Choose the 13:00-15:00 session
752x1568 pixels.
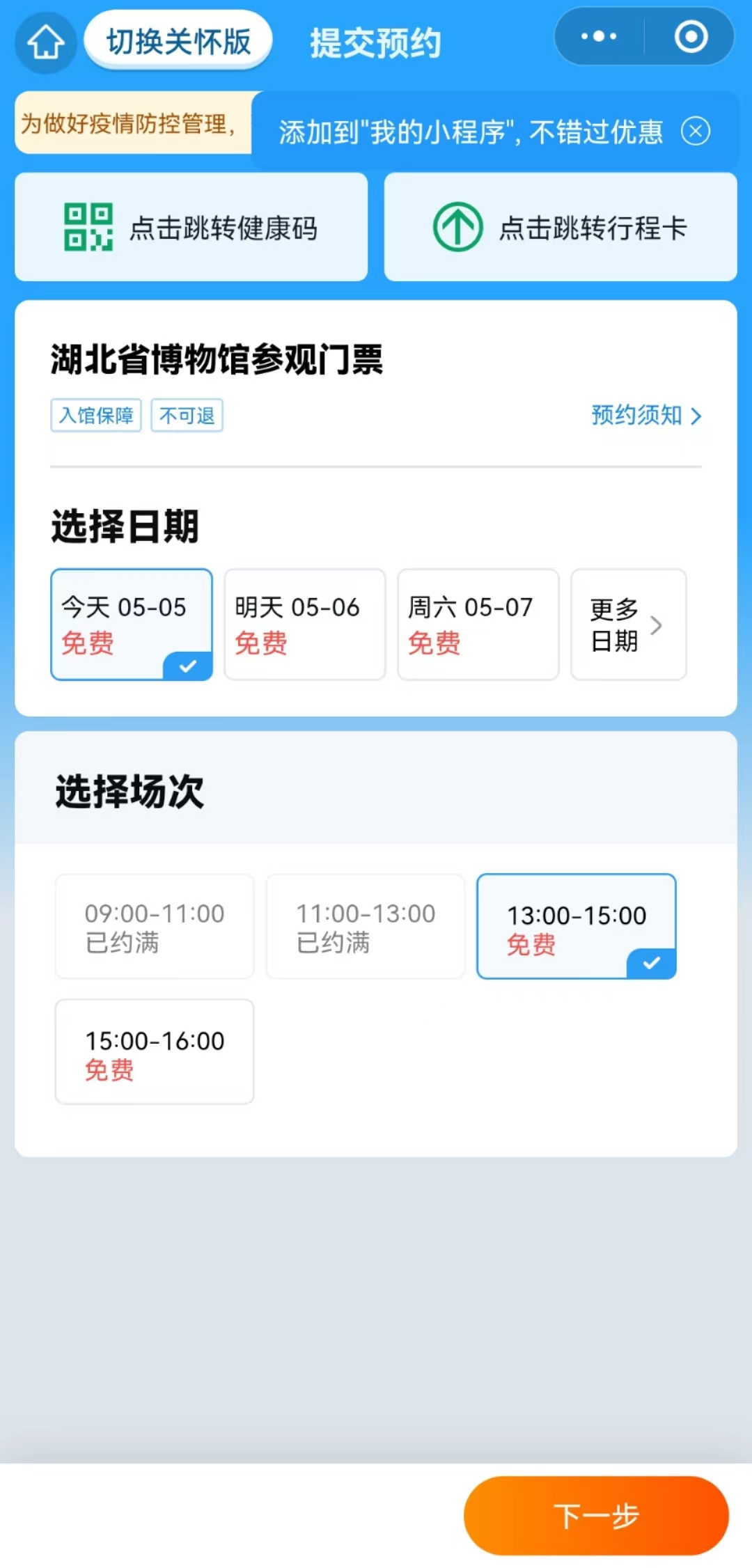pyautogui.click(x=577, y=927)
